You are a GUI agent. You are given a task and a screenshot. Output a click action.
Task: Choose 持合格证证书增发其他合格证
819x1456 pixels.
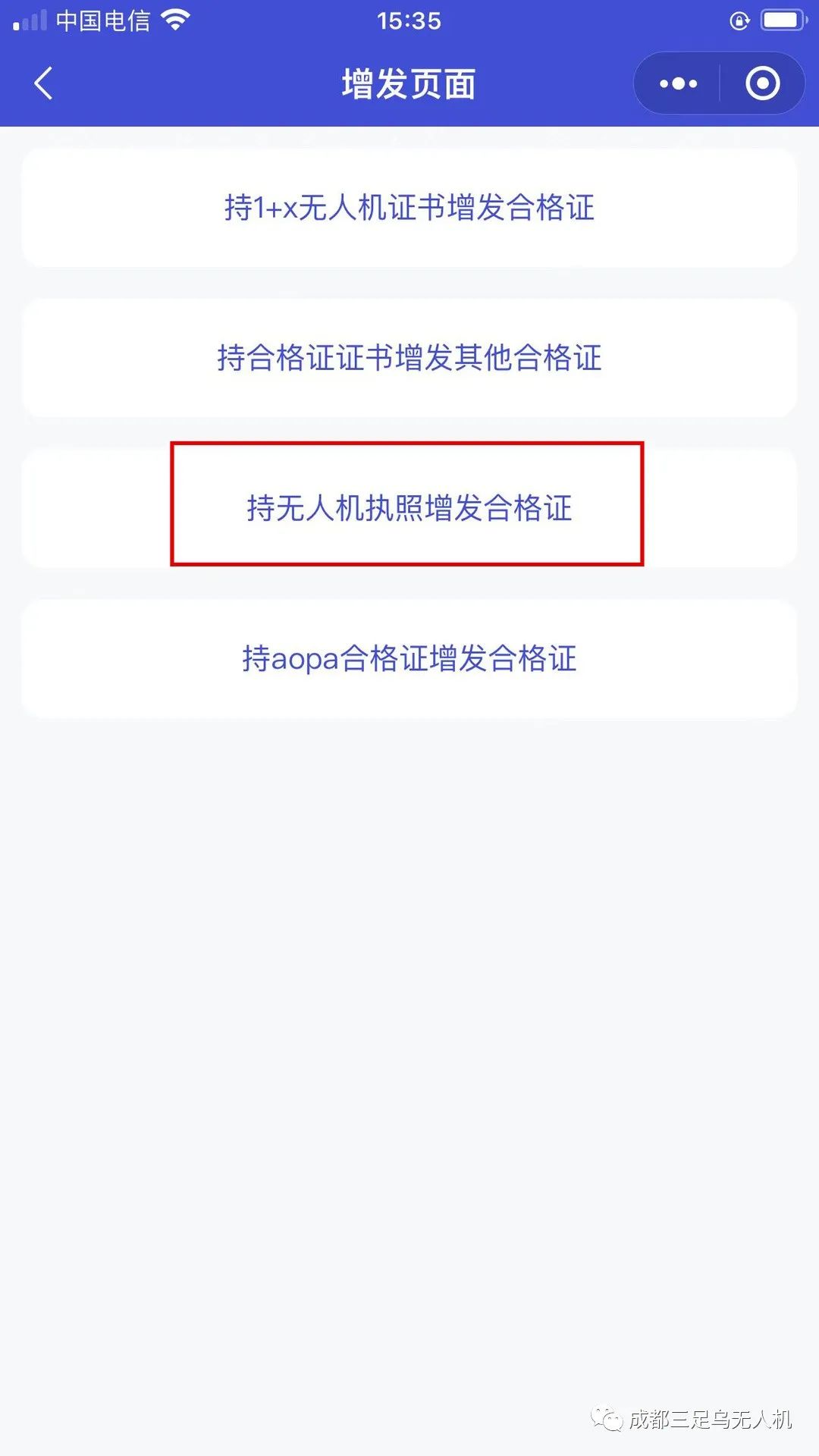pyautogui.click(x=409, y=358)
